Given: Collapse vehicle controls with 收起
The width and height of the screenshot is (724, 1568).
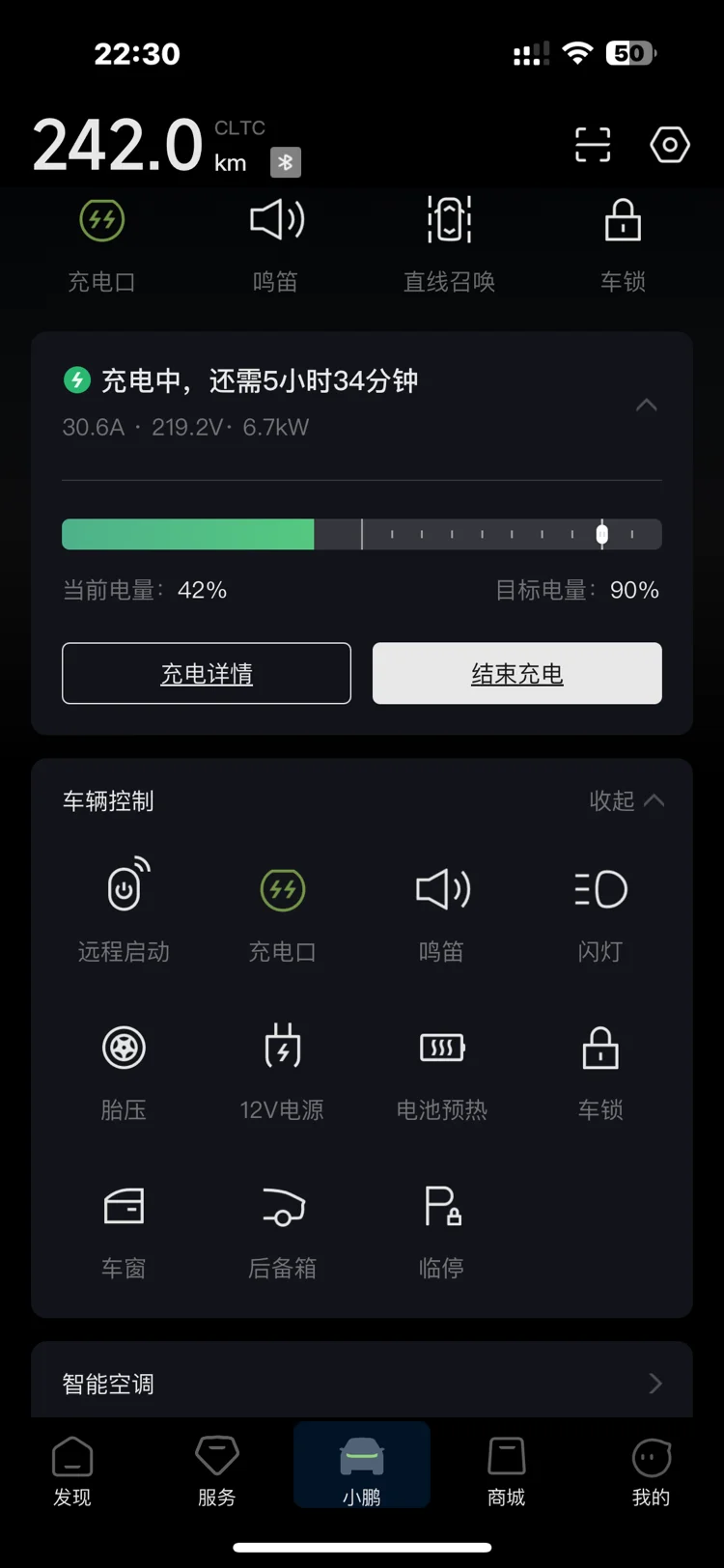Looking at the screenshot, I should 627,800.
